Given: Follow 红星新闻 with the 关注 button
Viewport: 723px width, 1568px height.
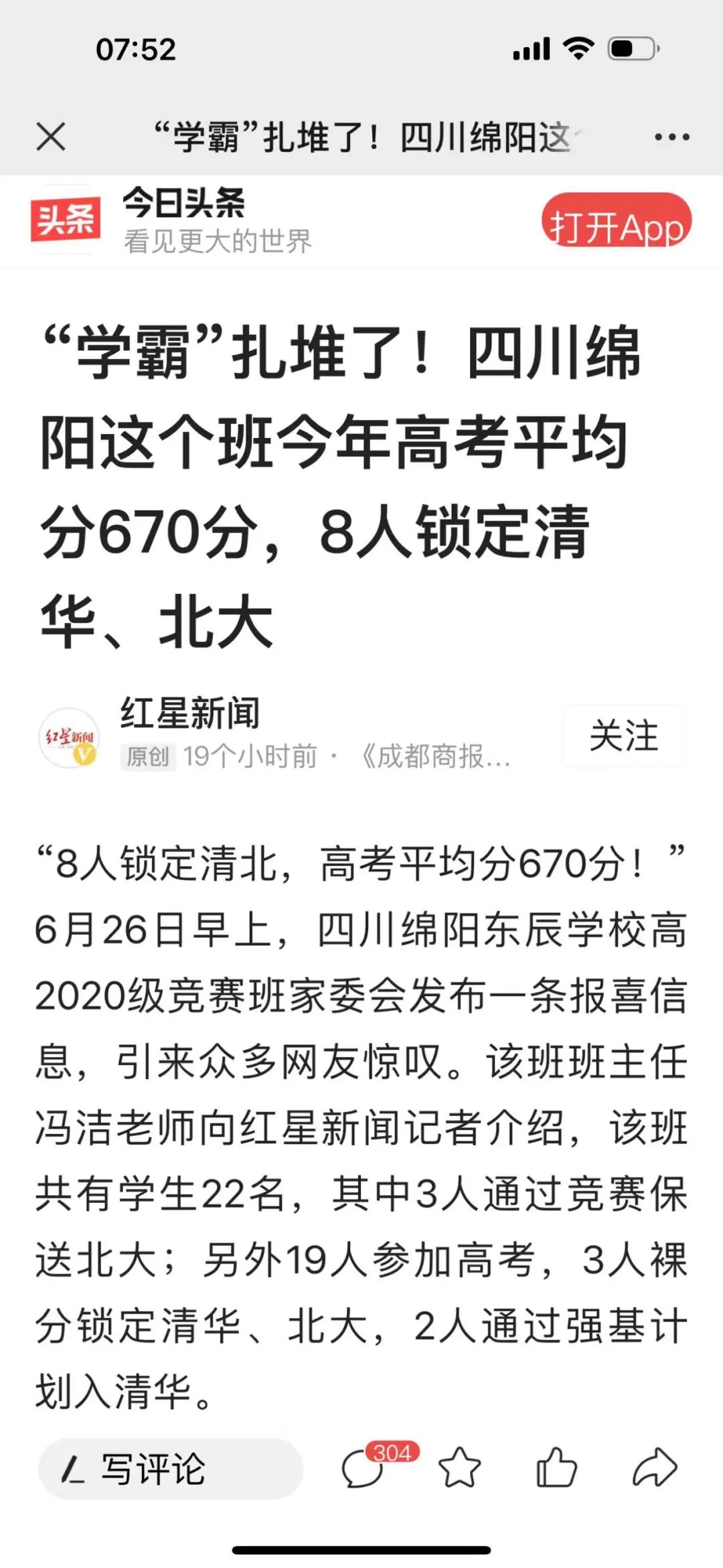Looking at the screenshot, I should click(x=624, y=735).
